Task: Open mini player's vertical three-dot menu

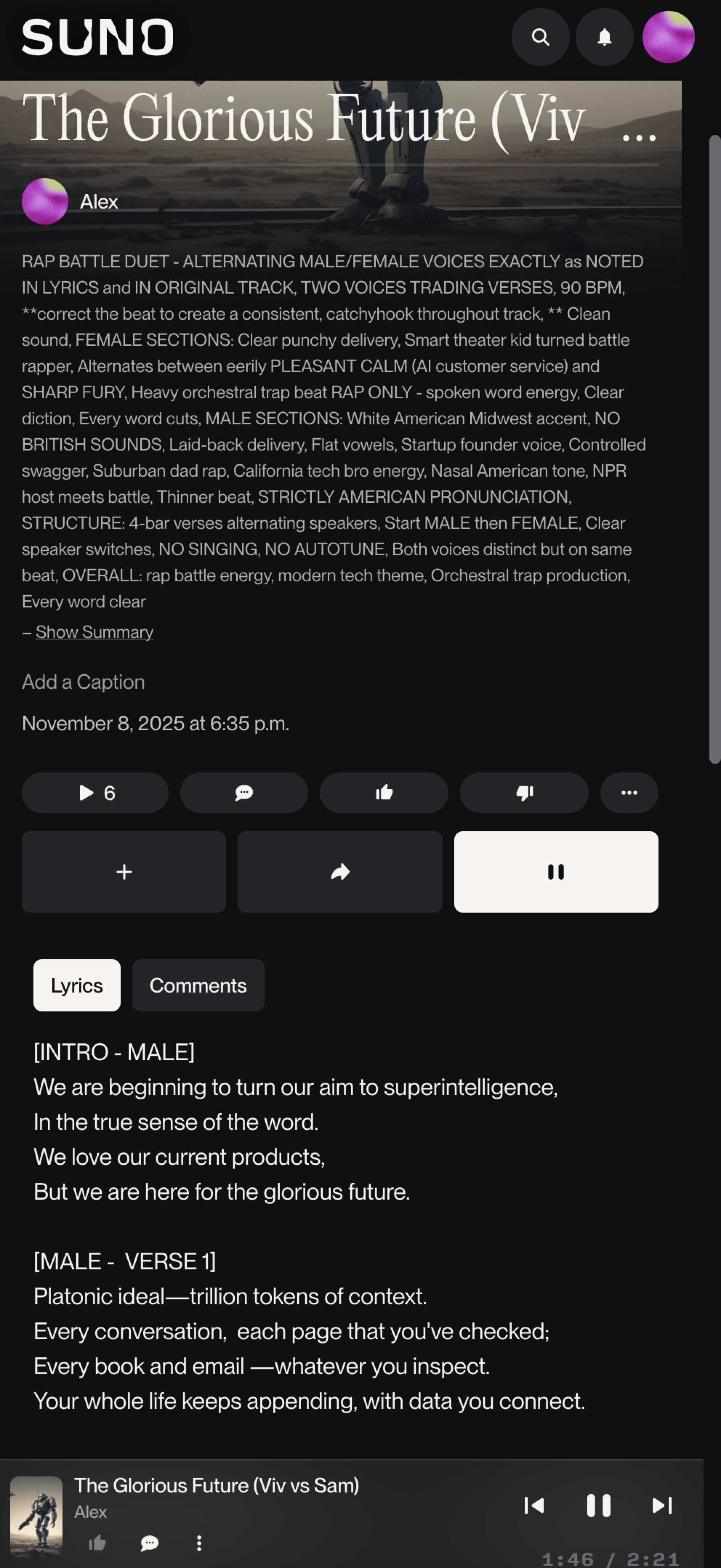Action: (x=199, y=1543)
